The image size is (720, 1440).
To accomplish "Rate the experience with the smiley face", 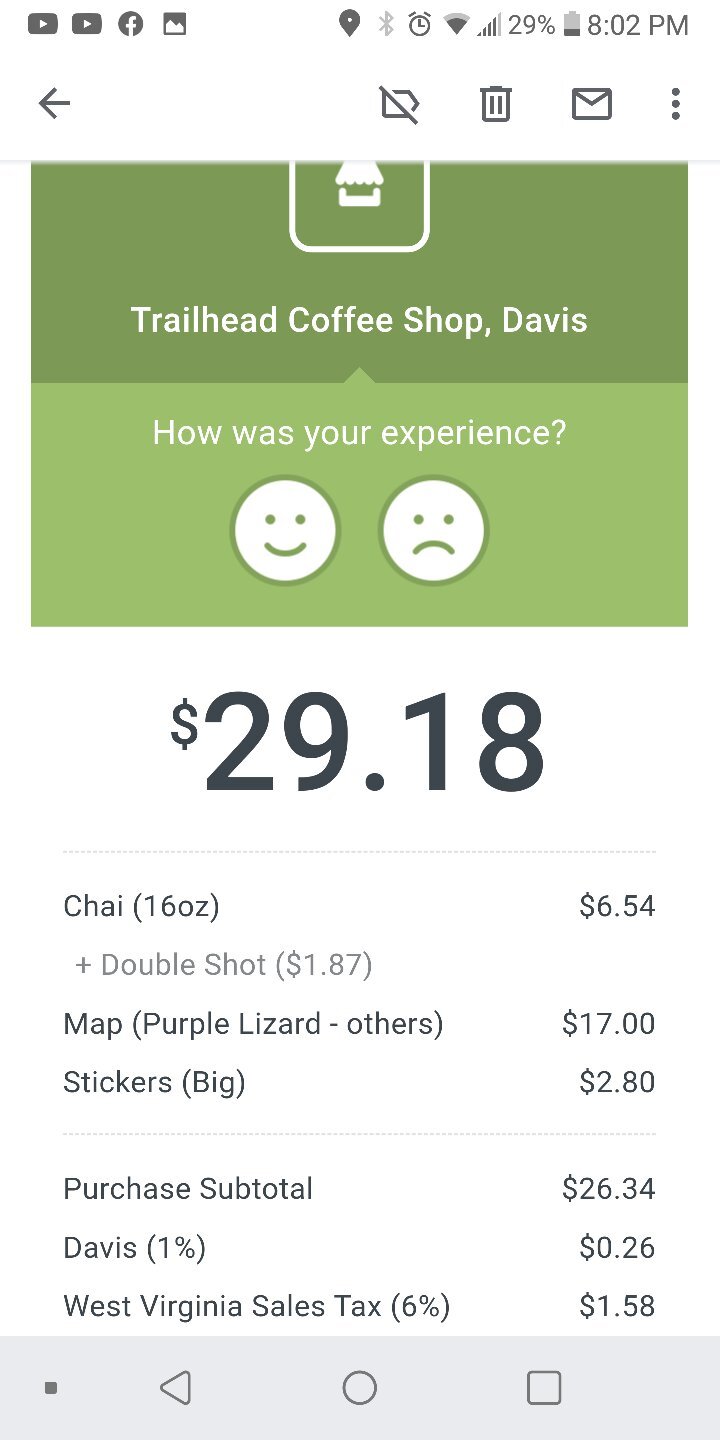I will (285, 530).
